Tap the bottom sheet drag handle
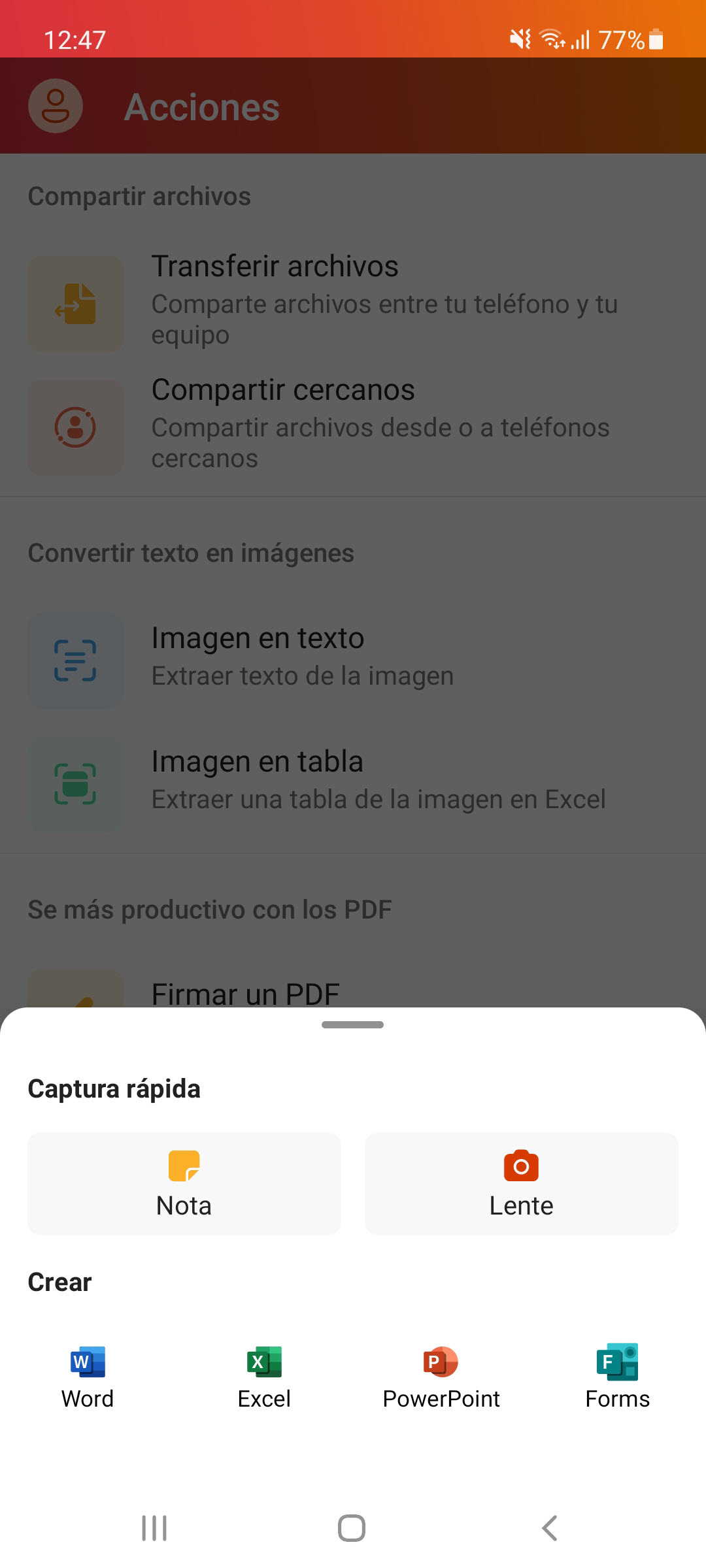The image size is (706, 1568). point(352,1024)
